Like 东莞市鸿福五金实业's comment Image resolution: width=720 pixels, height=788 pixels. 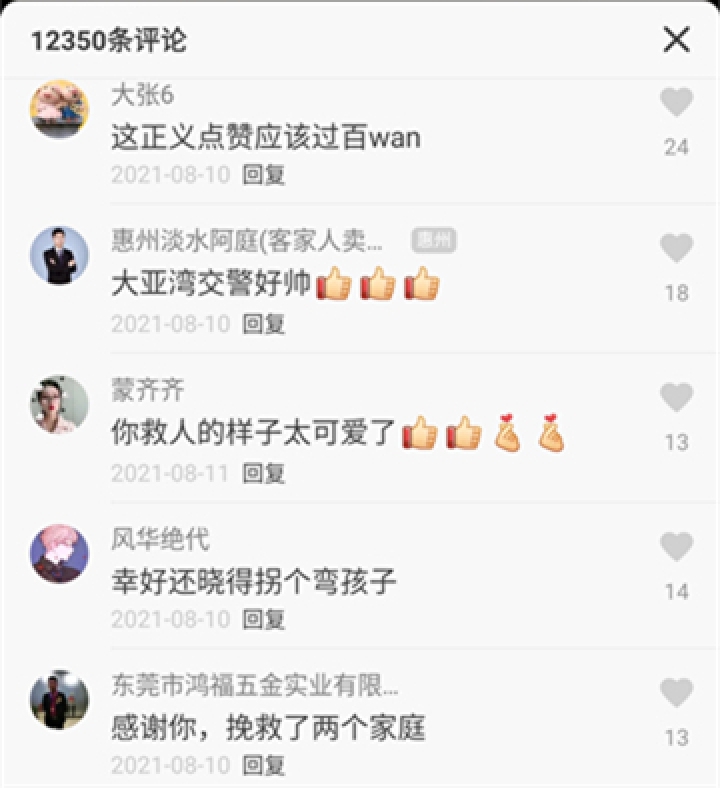click(677, 693)
